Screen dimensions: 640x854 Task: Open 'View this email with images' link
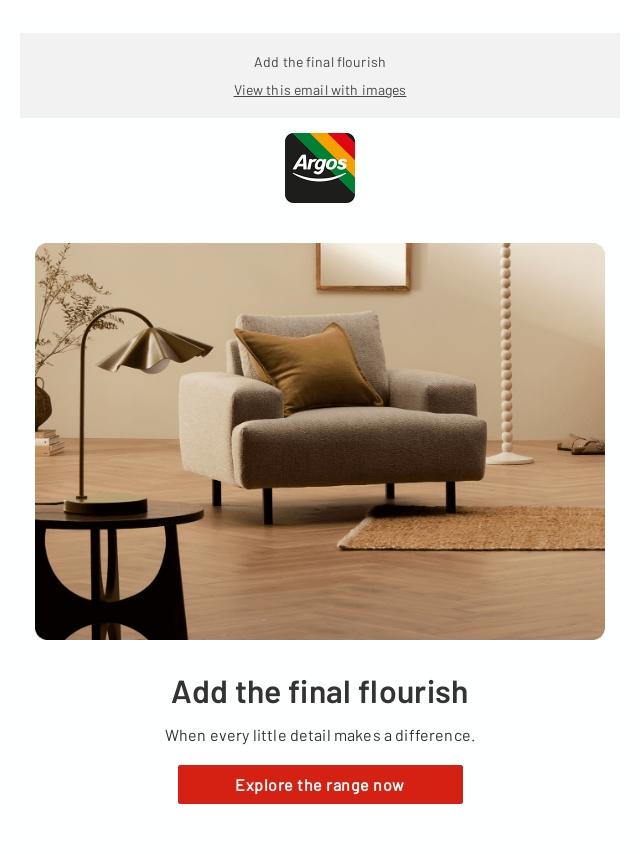click(320, 90)
